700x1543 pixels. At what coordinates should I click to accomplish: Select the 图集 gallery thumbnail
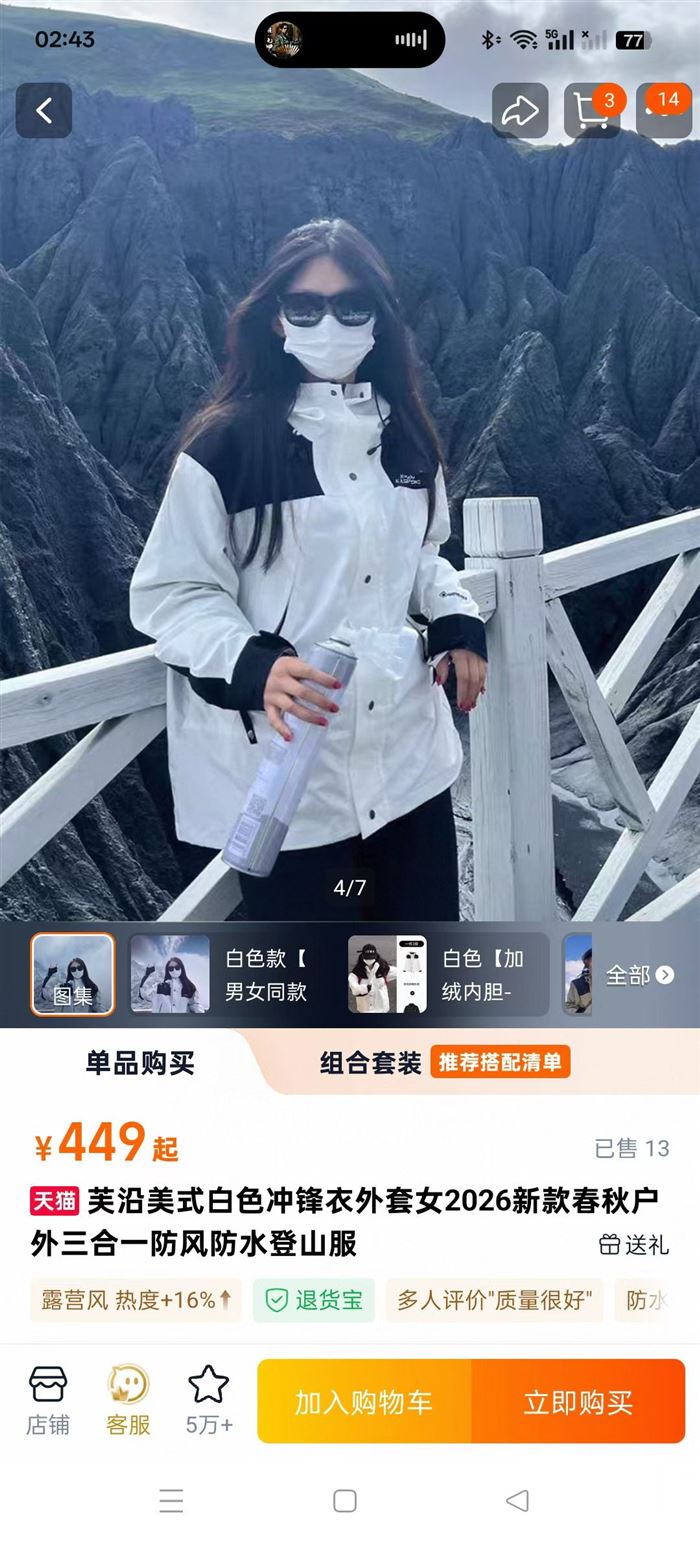[x=72, y=974]
